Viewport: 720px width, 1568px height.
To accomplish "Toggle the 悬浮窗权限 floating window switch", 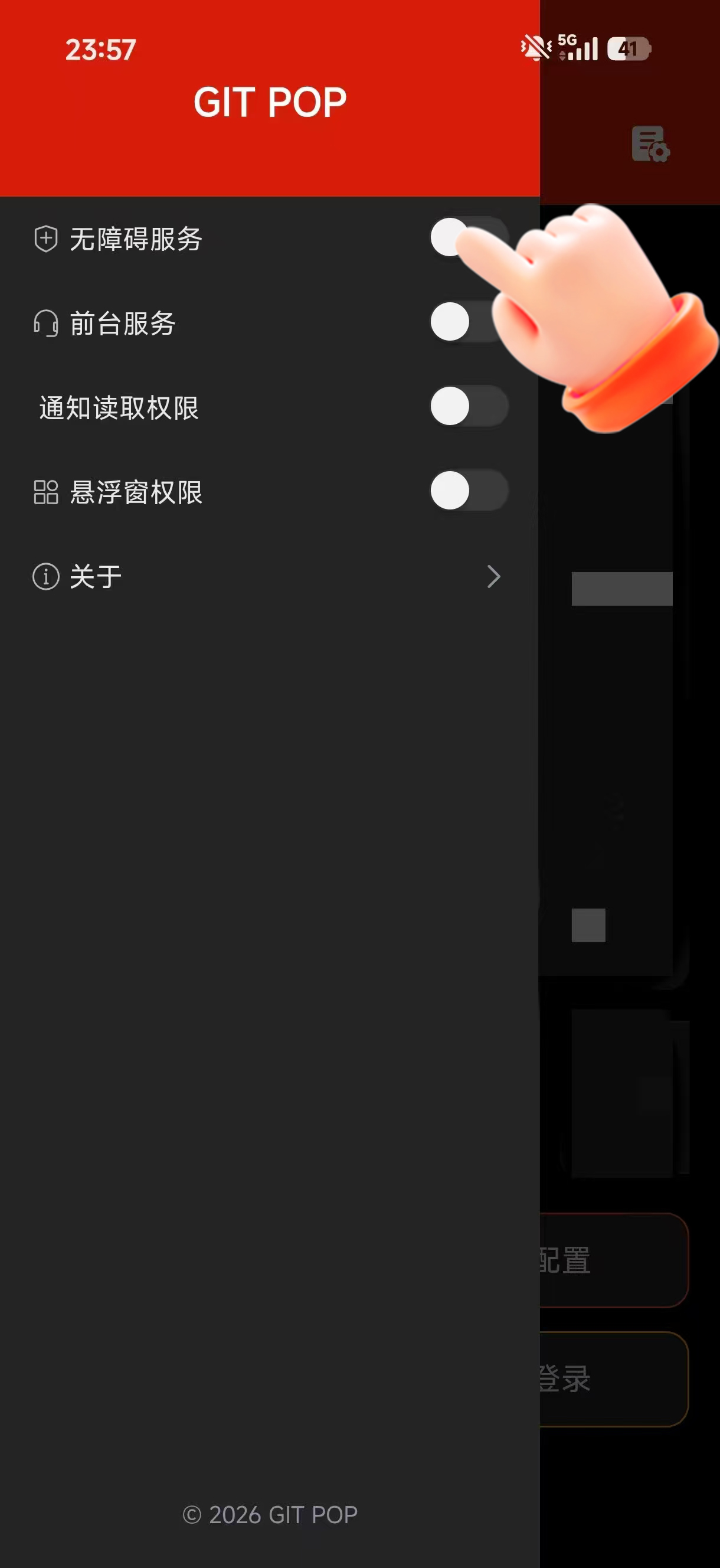I will [469, 491].
